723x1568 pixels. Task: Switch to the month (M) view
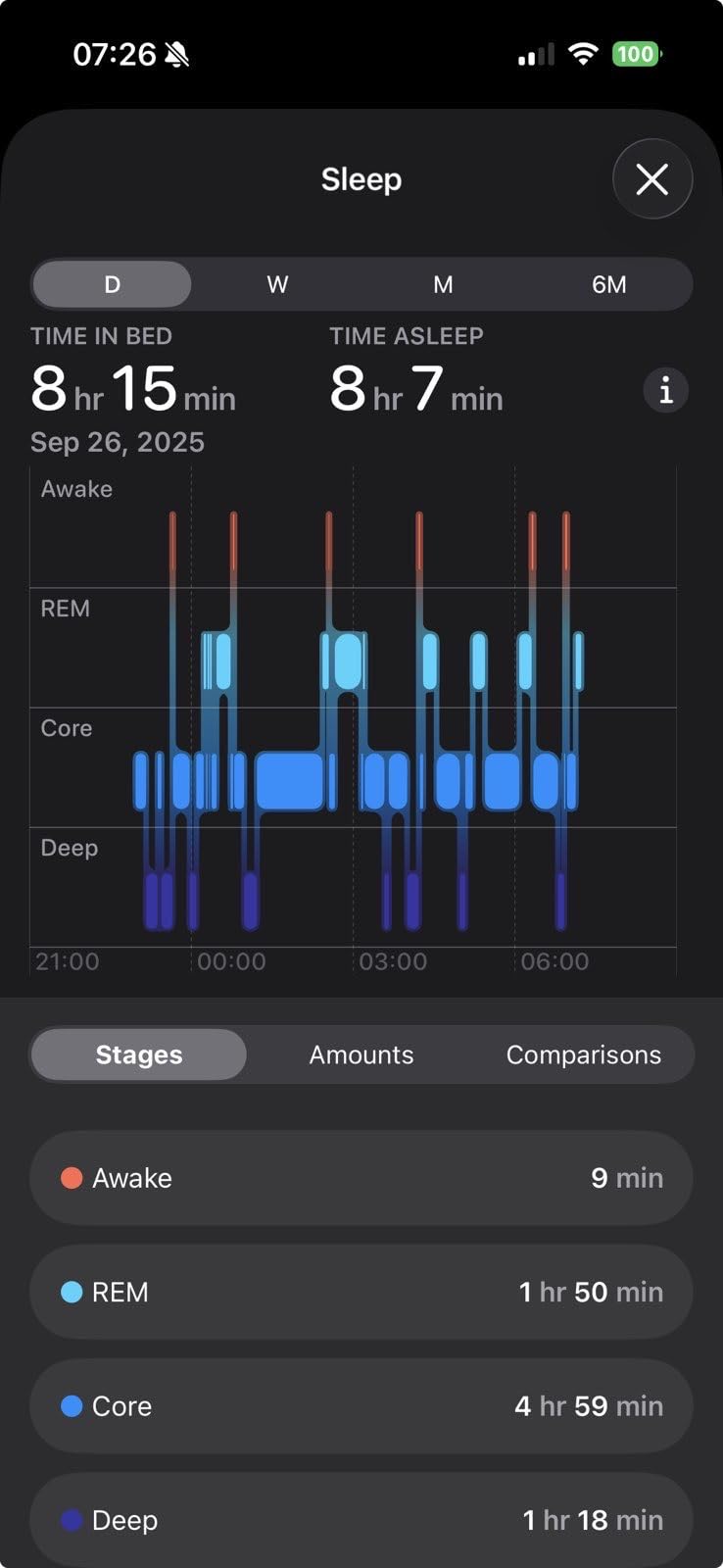[443, 284]
